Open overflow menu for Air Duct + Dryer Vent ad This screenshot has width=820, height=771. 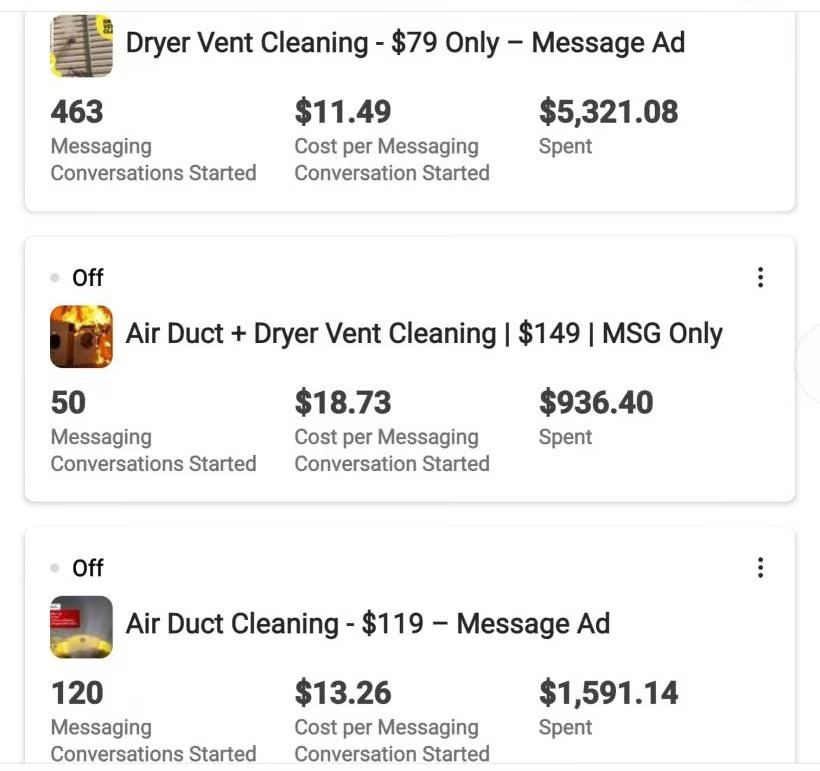pos(760,278)
